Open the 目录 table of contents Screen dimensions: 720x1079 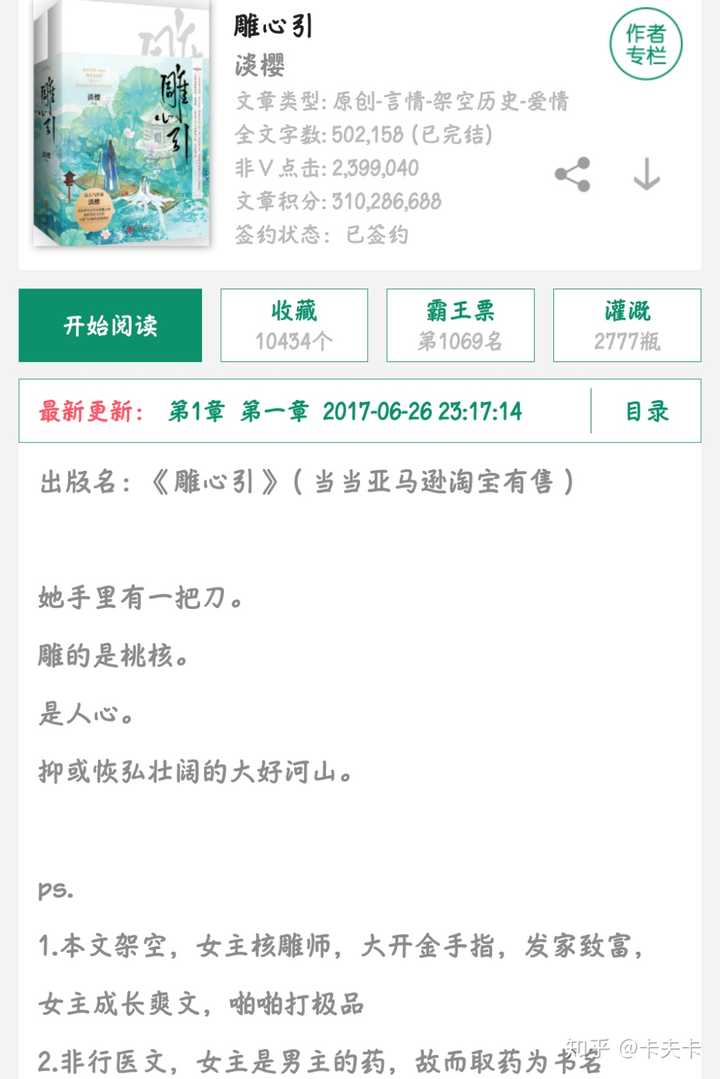(x=646, y=411)
